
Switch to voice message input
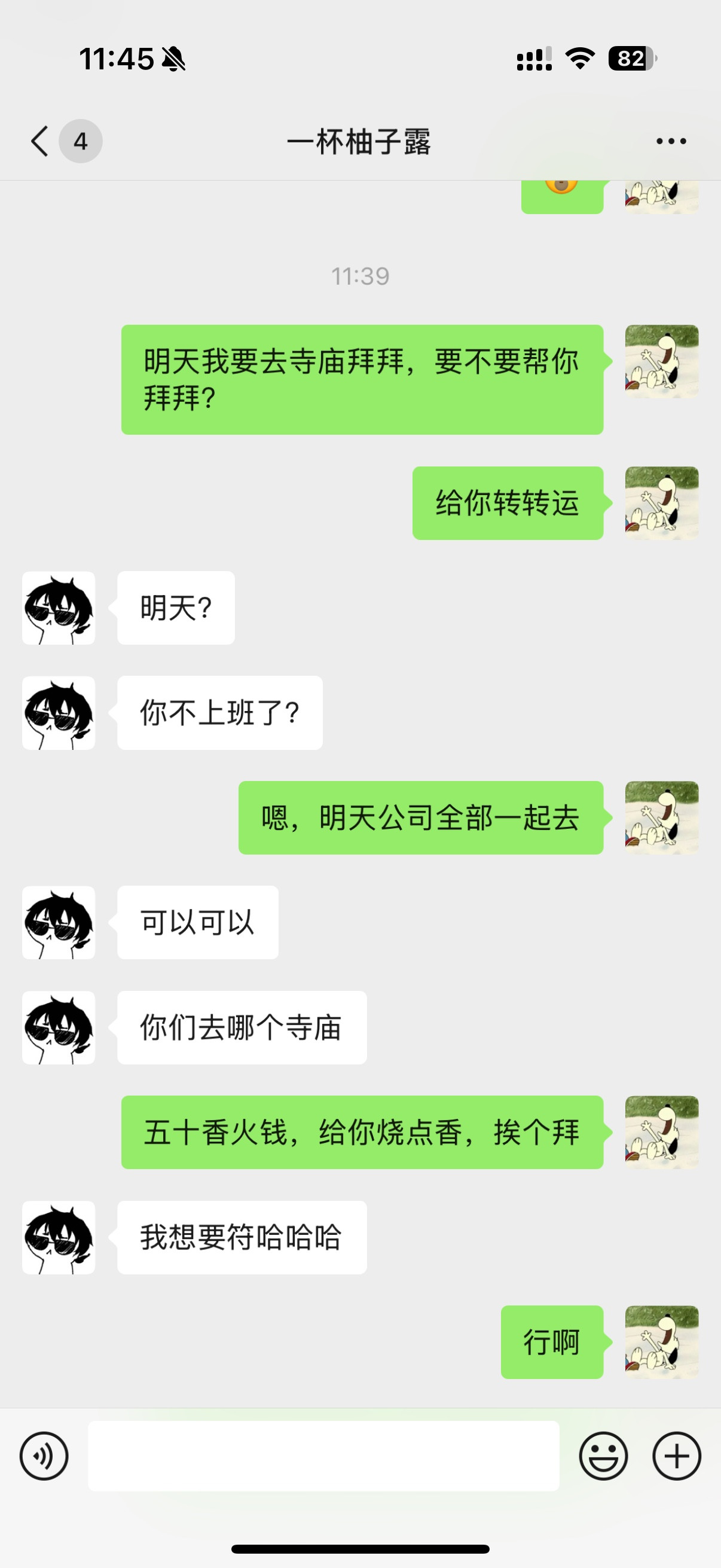point(44,1456)
